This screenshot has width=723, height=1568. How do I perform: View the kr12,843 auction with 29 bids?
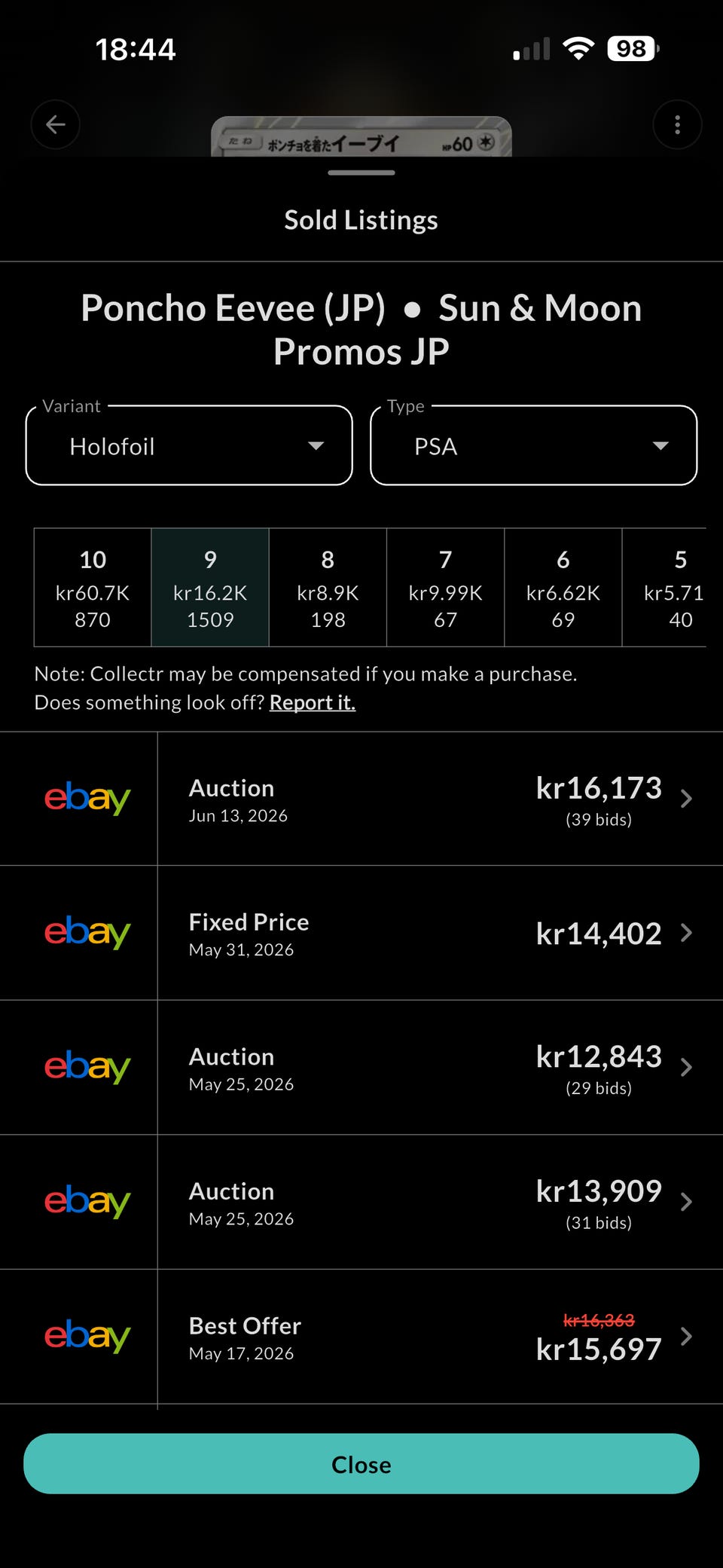click(x=361, y=1067)
